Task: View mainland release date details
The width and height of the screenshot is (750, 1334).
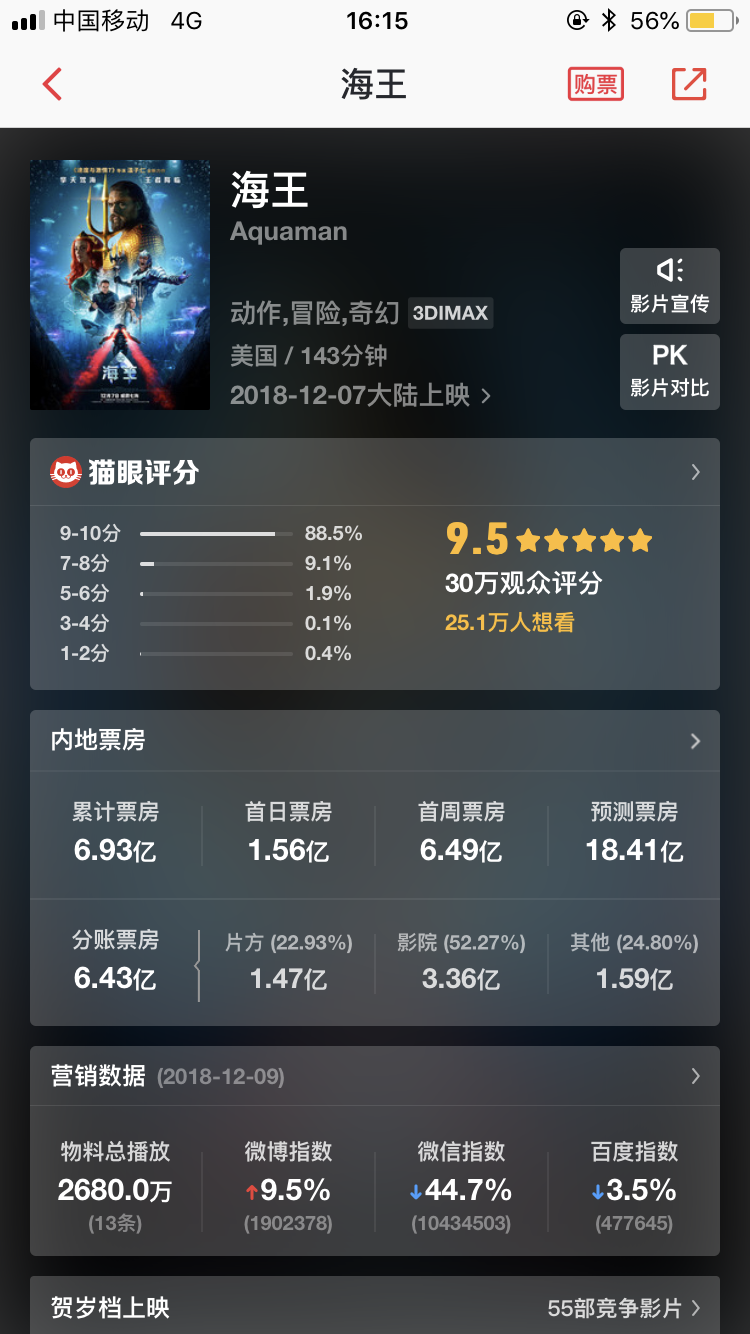Action: coord(360,395)
